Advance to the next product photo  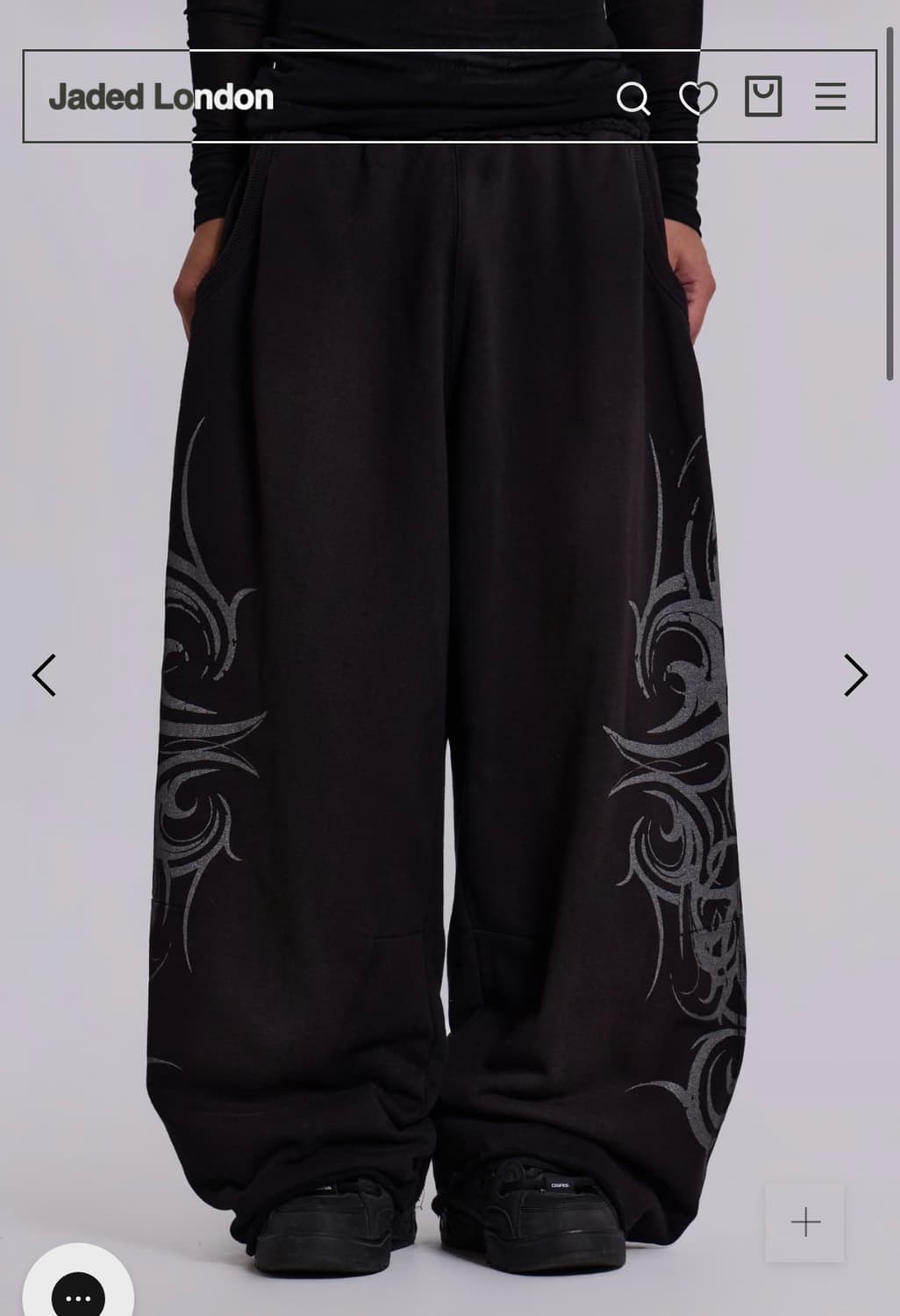coord(854,673)
